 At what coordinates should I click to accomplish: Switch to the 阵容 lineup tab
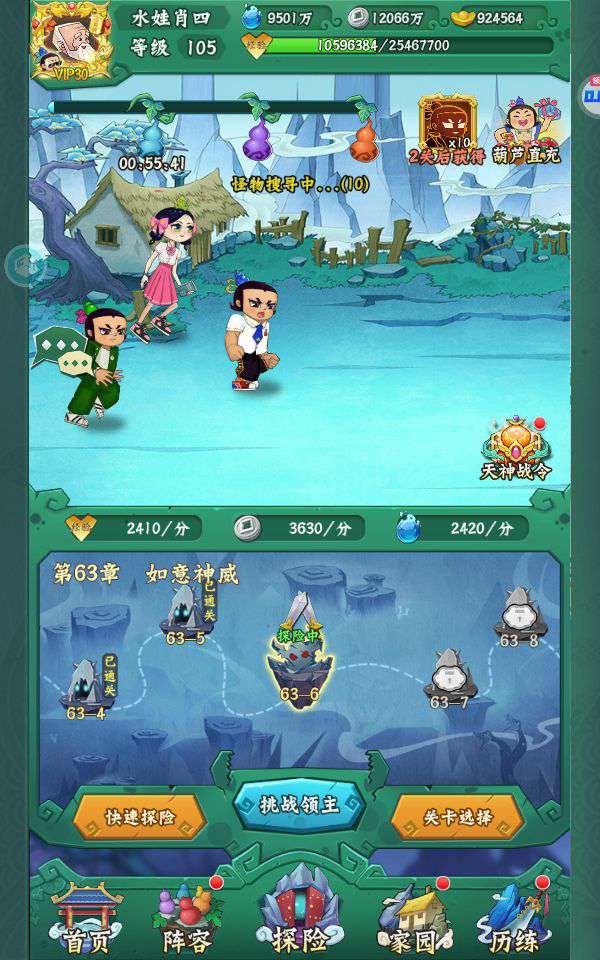tap(187, 919)
